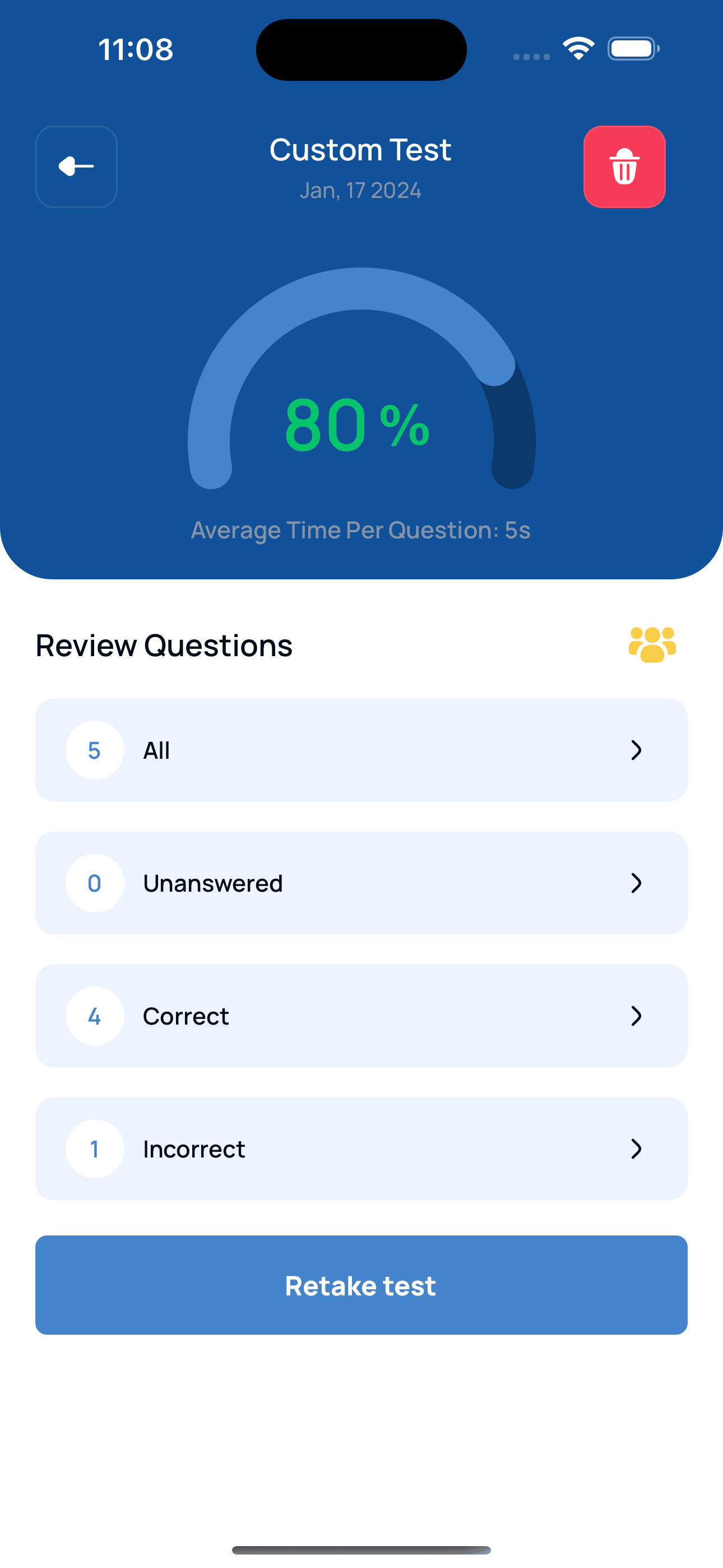
Task: Open the Unanswered questions row
Action: pyautogui.click(x=361, y=883)
